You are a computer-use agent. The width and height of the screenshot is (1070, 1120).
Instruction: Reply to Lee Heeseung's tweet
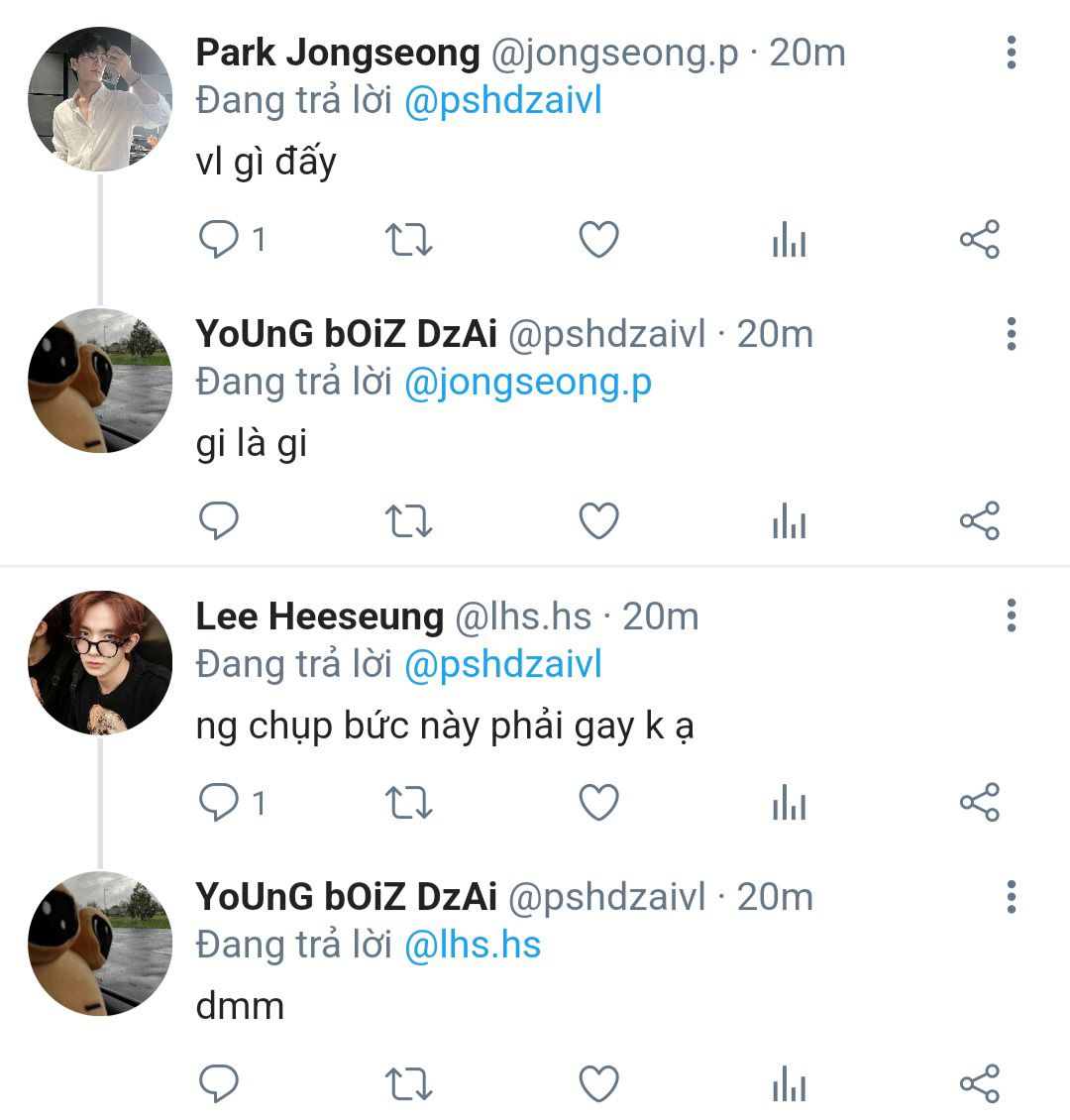tap(219, 802)
